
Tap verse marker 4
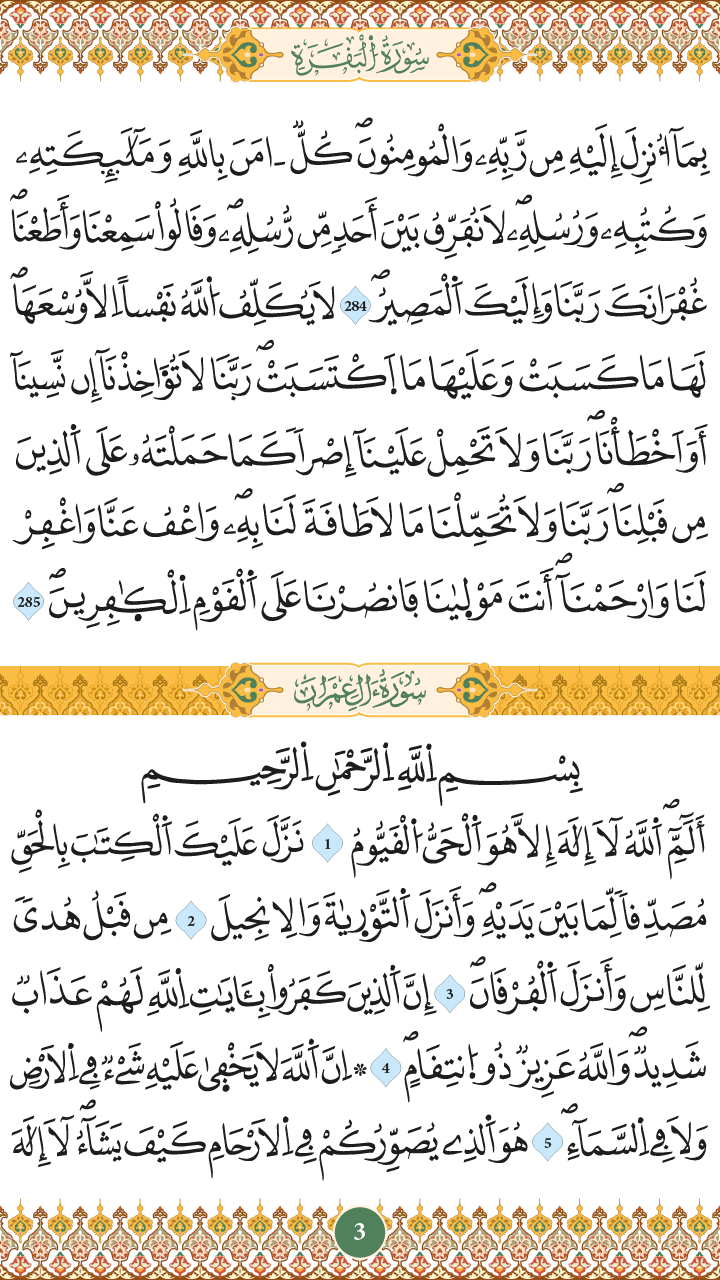point(385,1069)
